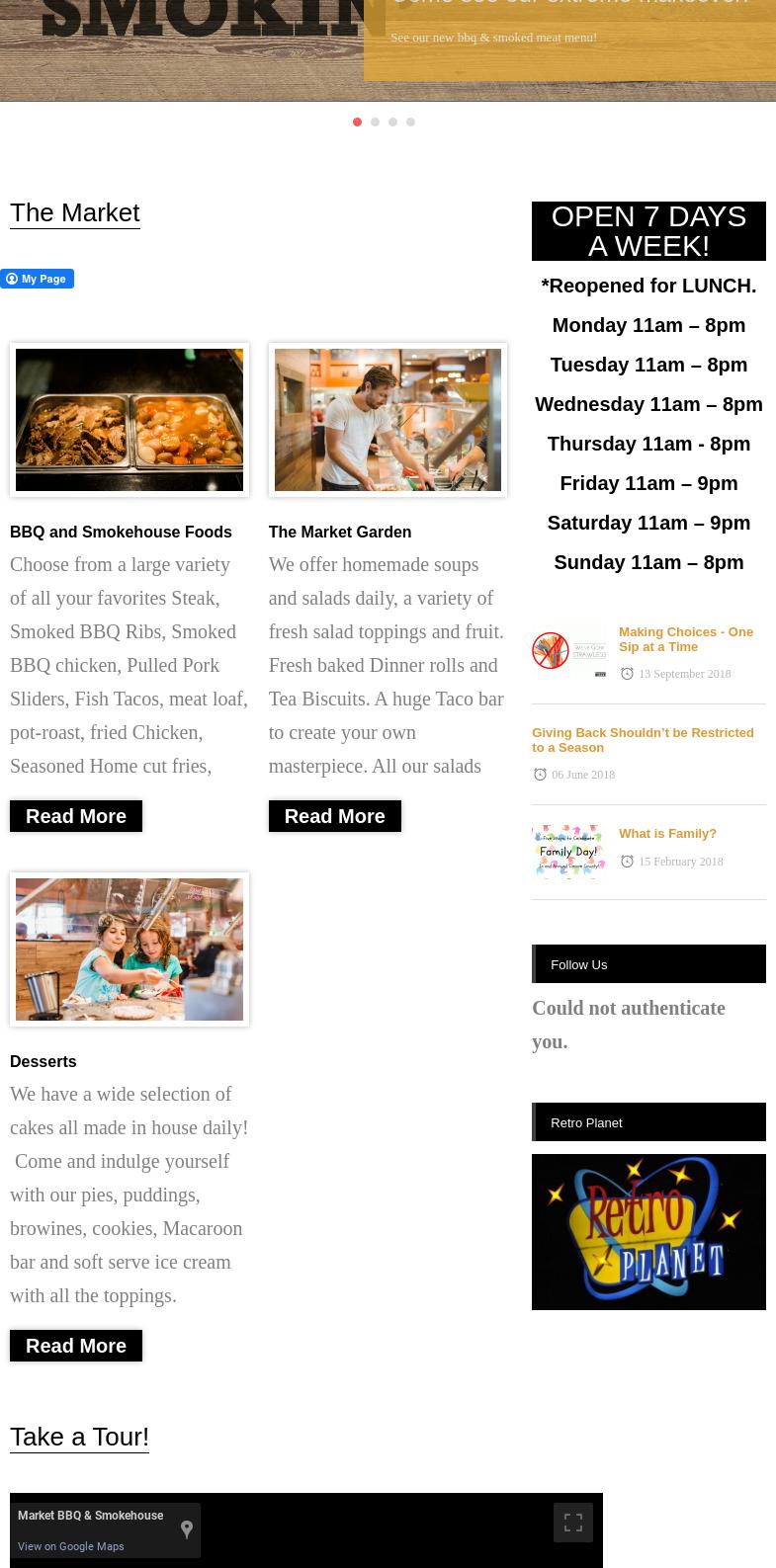Image resolution: width=776 pixels, height=1568 pixels.
Task: Open the What is Family? post
Action: [667, 833]
